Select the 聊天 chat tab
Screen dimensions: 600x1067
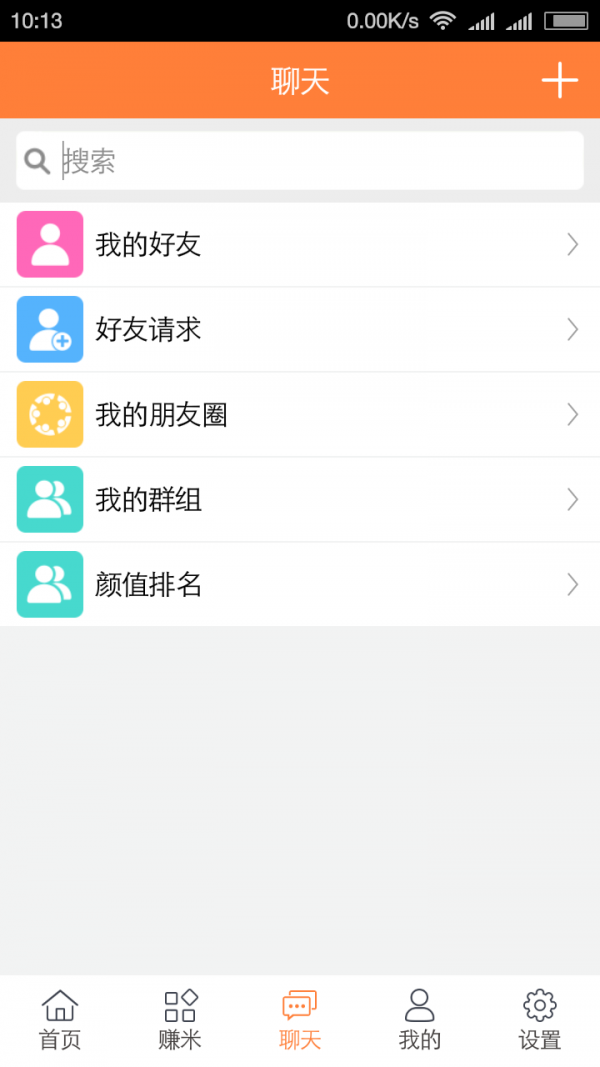click(x=300, y=1021)
